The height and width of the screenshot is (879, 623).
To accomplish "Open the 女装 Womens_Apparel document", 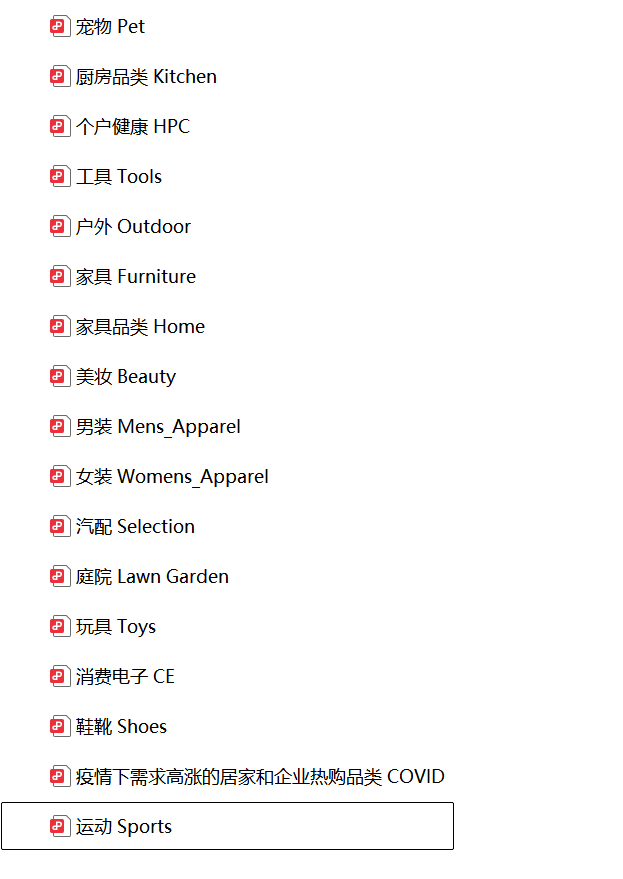I will coord(172,477).
